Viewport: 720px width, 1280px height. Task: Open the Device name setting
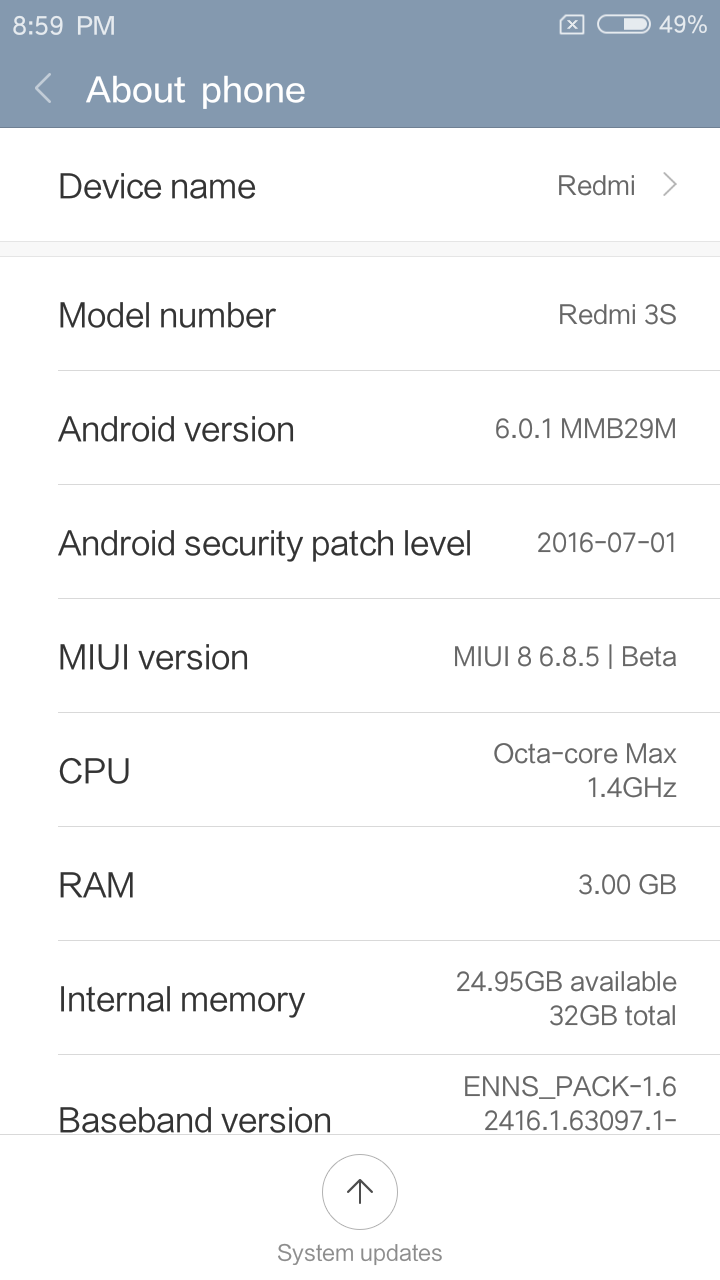[x=360, y=186]
